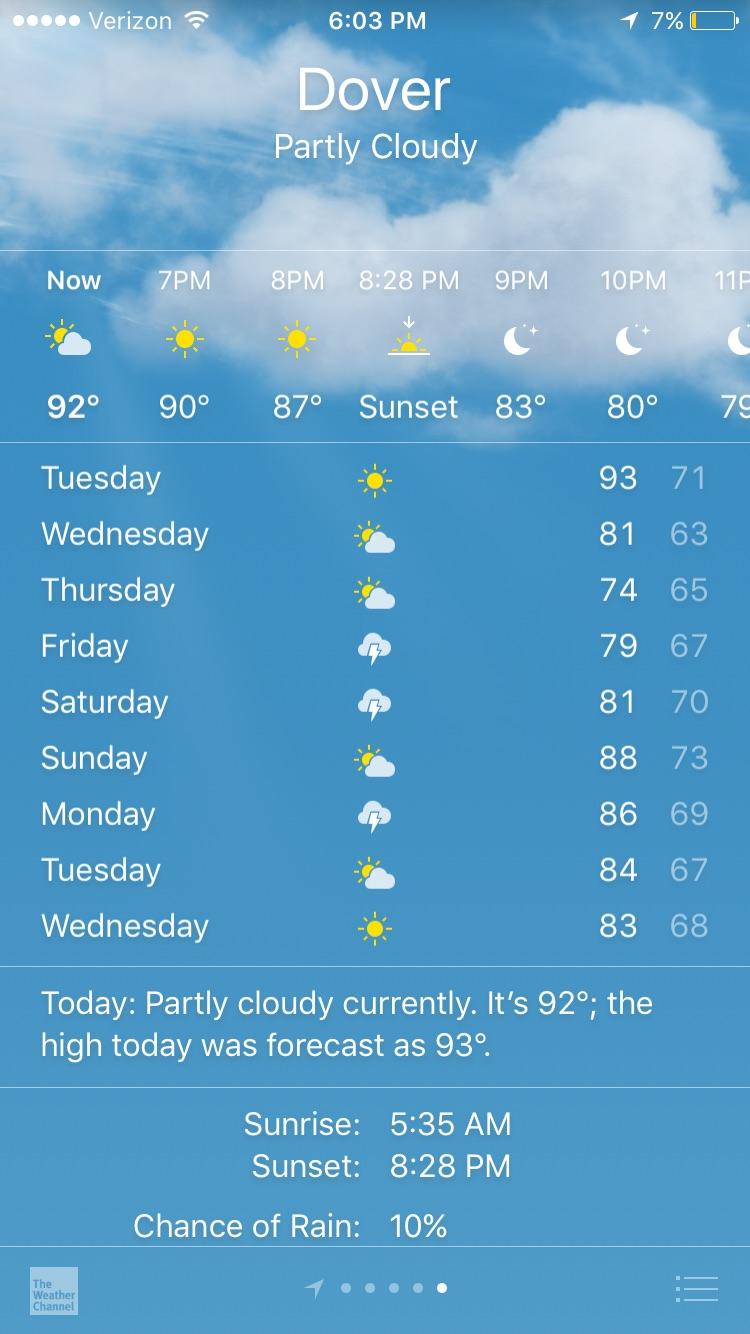Open The Weather Channel logo link
This screenshot has width=750, height=1334.
click(x=52, y=1291)
